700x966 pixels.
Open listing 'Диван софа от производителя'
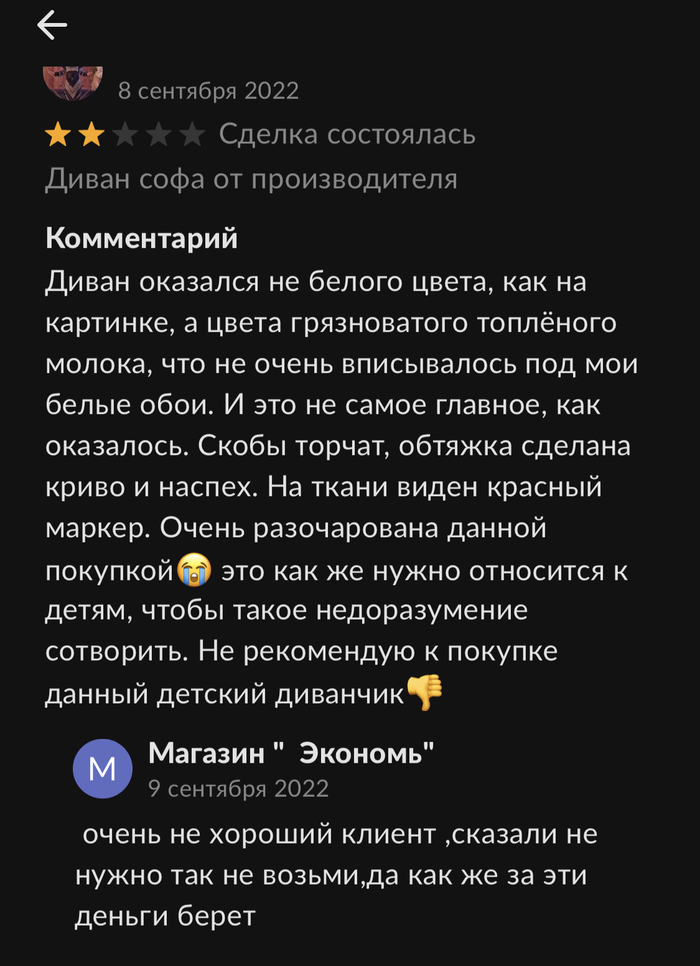click(x=251, y=179)
